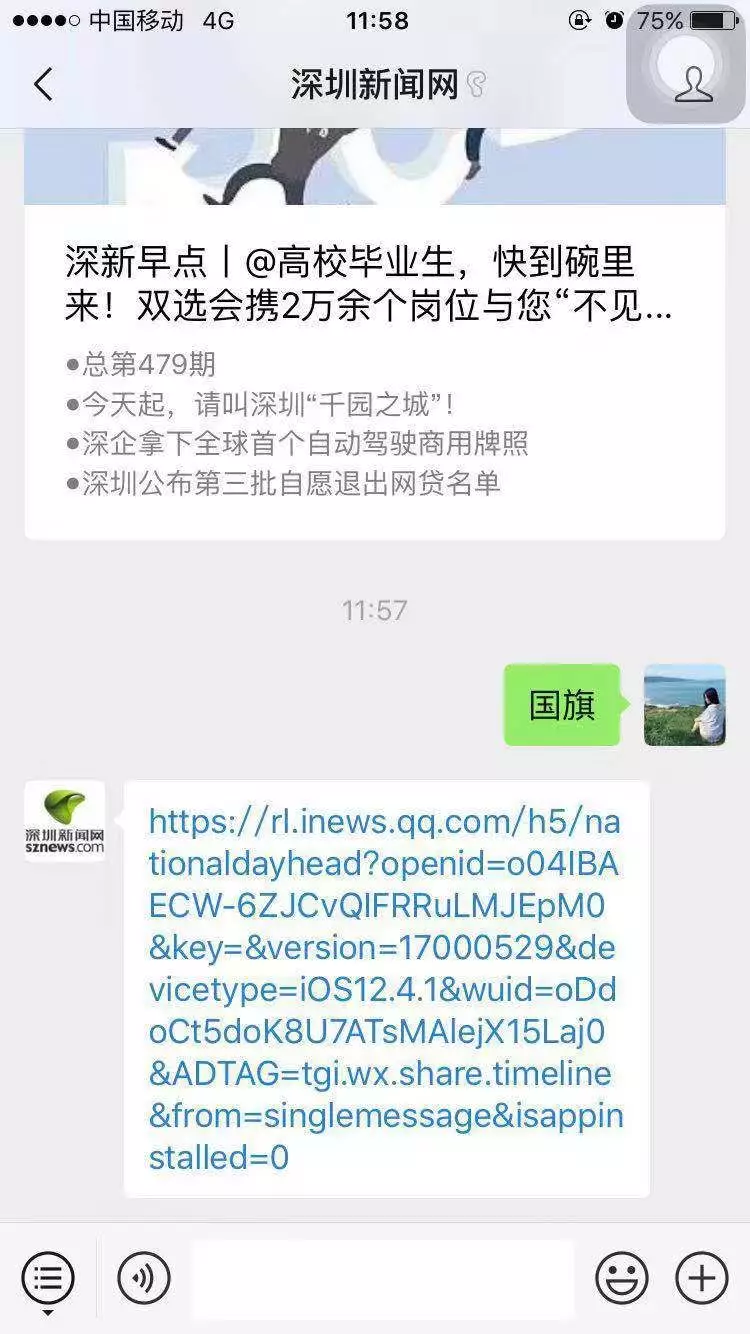750x1334 pixels.
Task: Go back from the 深圳新闻网 chat
Action: (x=42, y=84)
